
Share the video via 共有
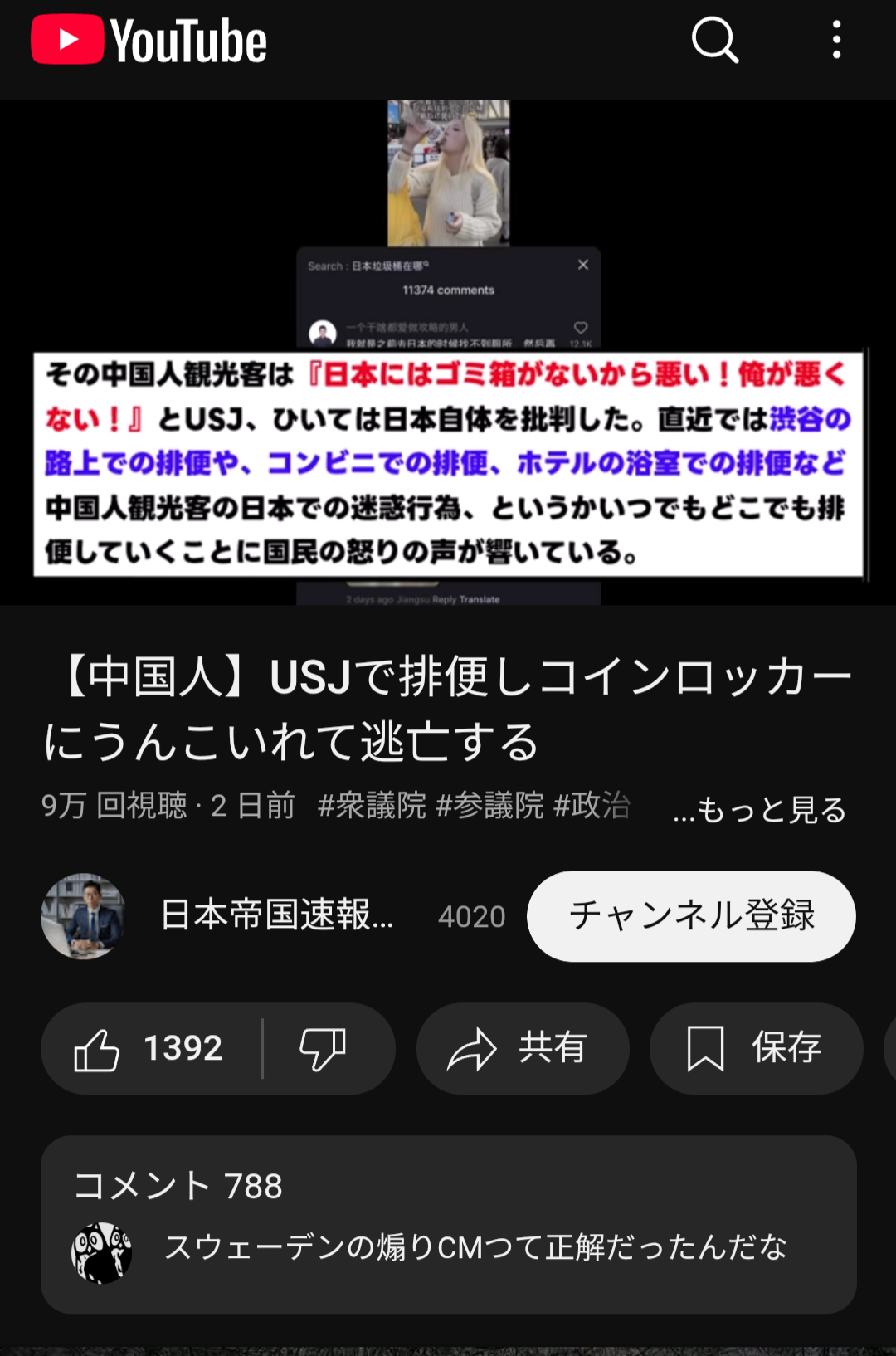[x=521, y=1049]
